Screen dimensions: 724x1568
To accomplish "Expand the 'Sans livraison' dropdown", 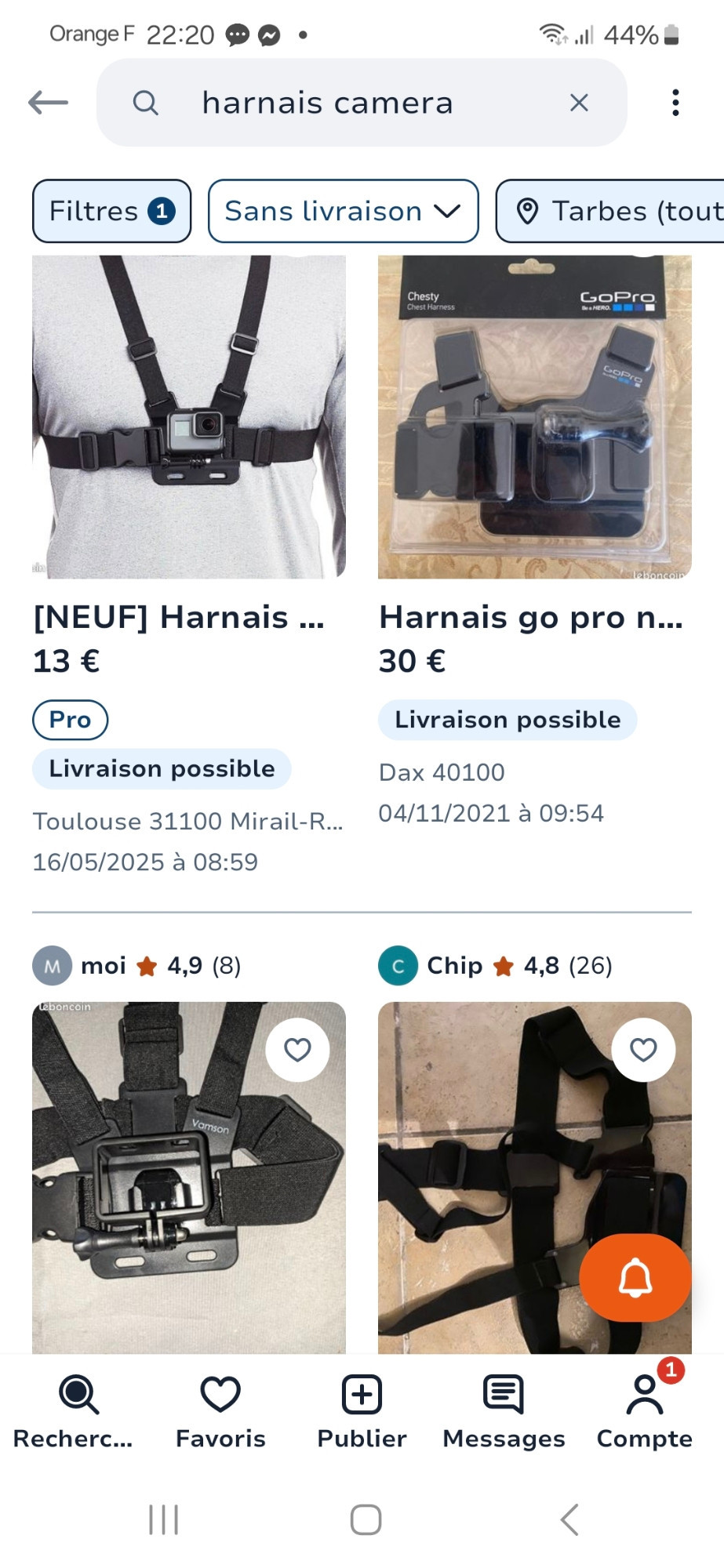I will [x=343, y=211].
